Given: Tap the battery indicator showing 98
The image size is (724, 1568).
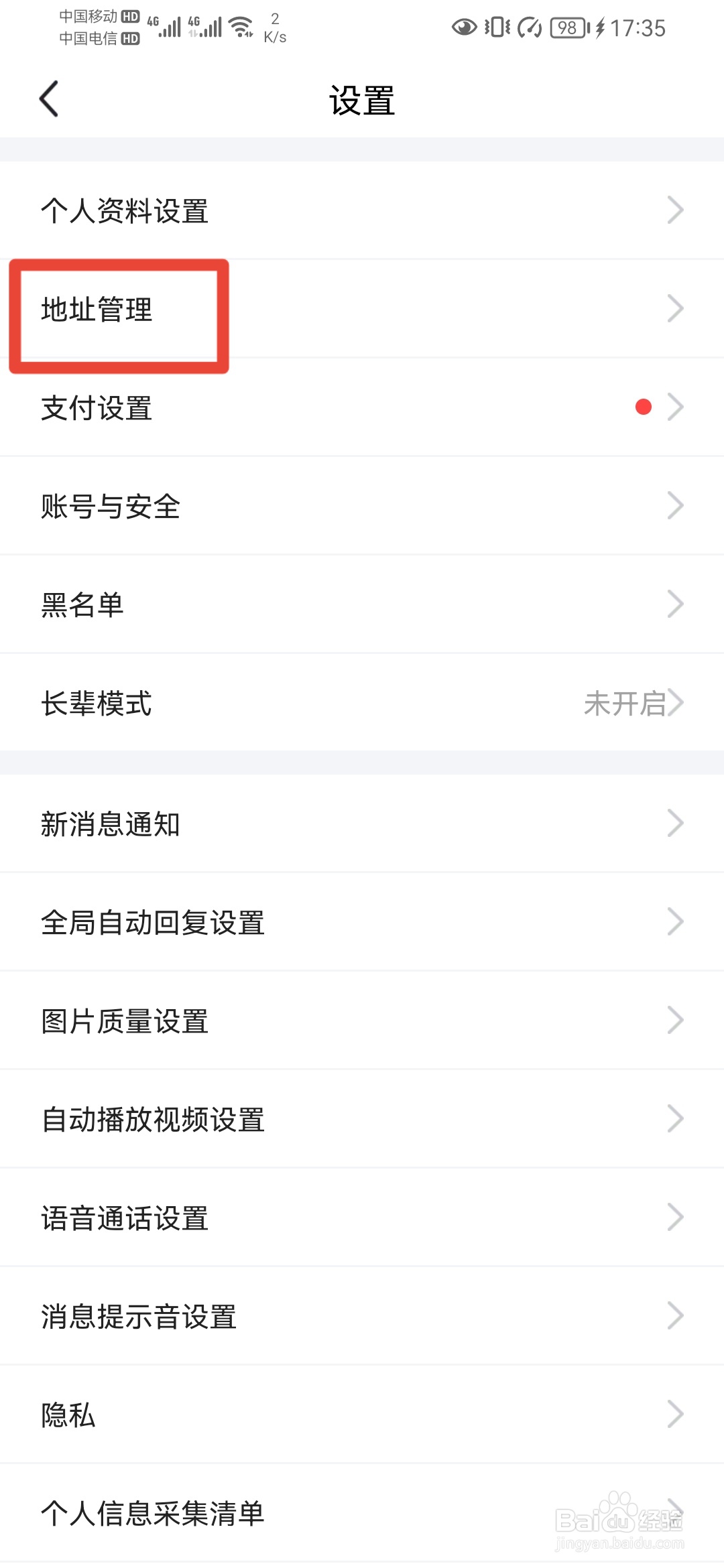Looking at the screenshot, I should tap(566, 27).
